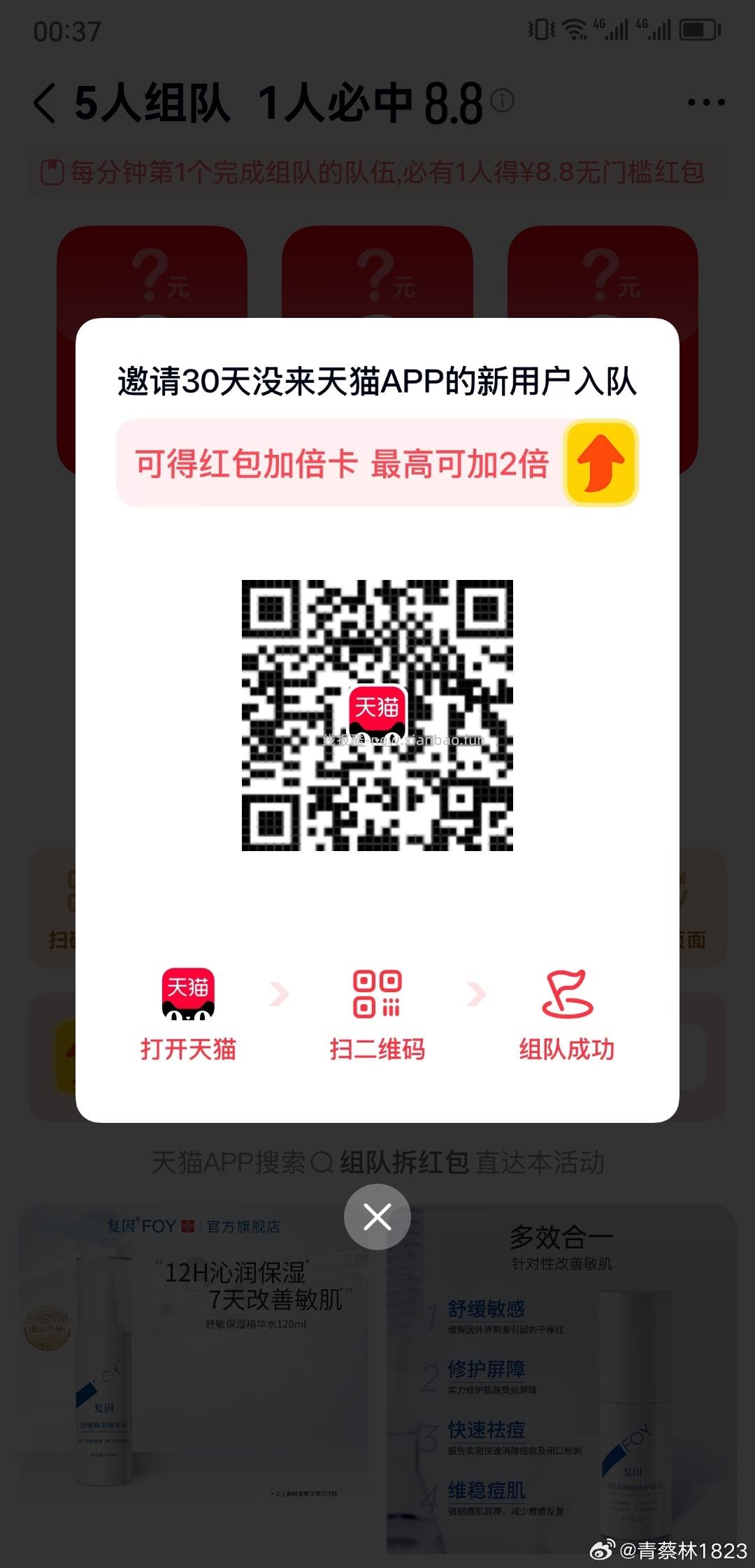Close the invite dialog with the X
This screenshot has height=1568, width=755.
point(377,1216)
